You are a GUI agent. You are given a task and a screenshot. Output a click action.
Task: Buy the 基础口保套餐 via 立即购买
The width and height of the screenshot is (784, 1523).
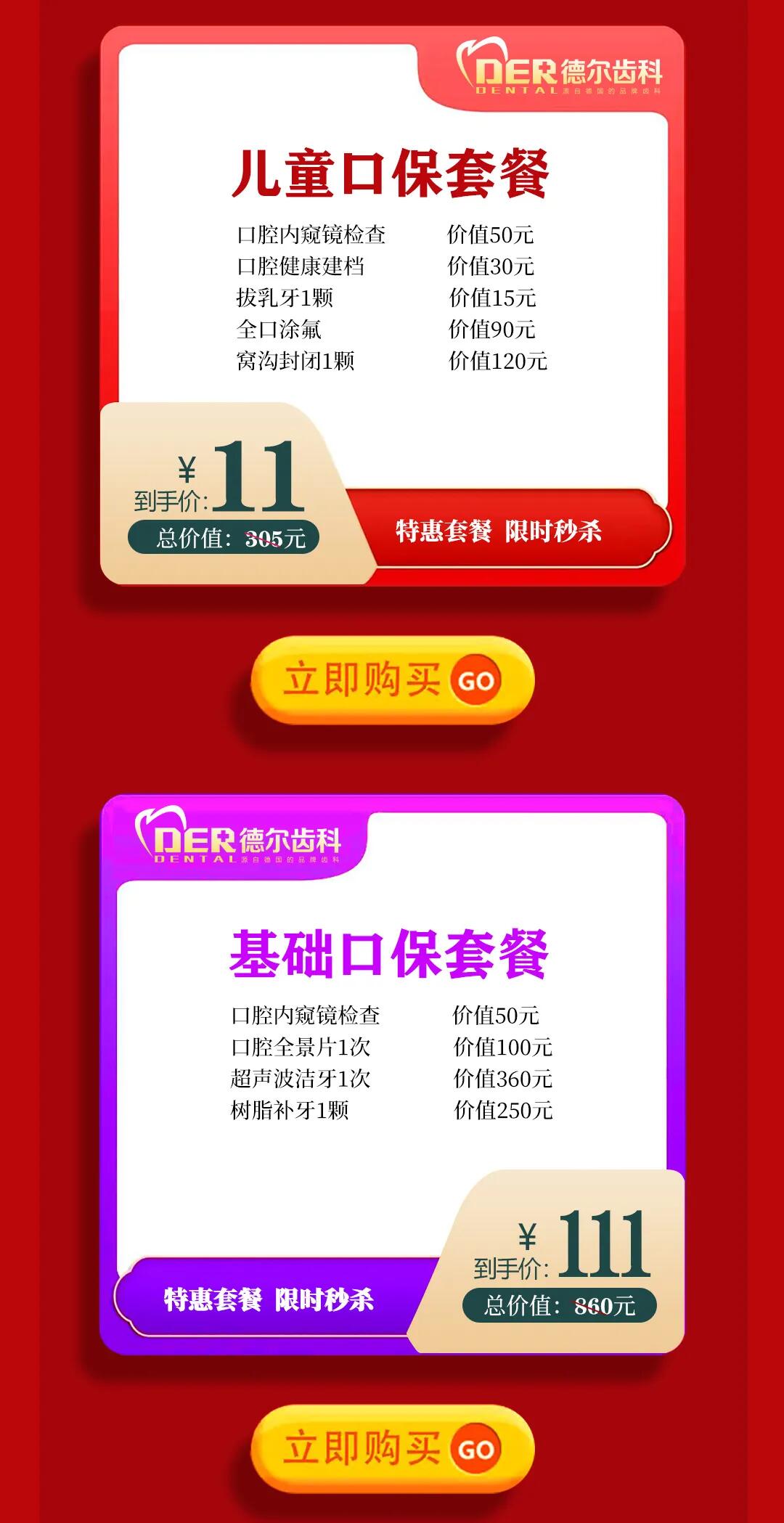point(392,1448)
